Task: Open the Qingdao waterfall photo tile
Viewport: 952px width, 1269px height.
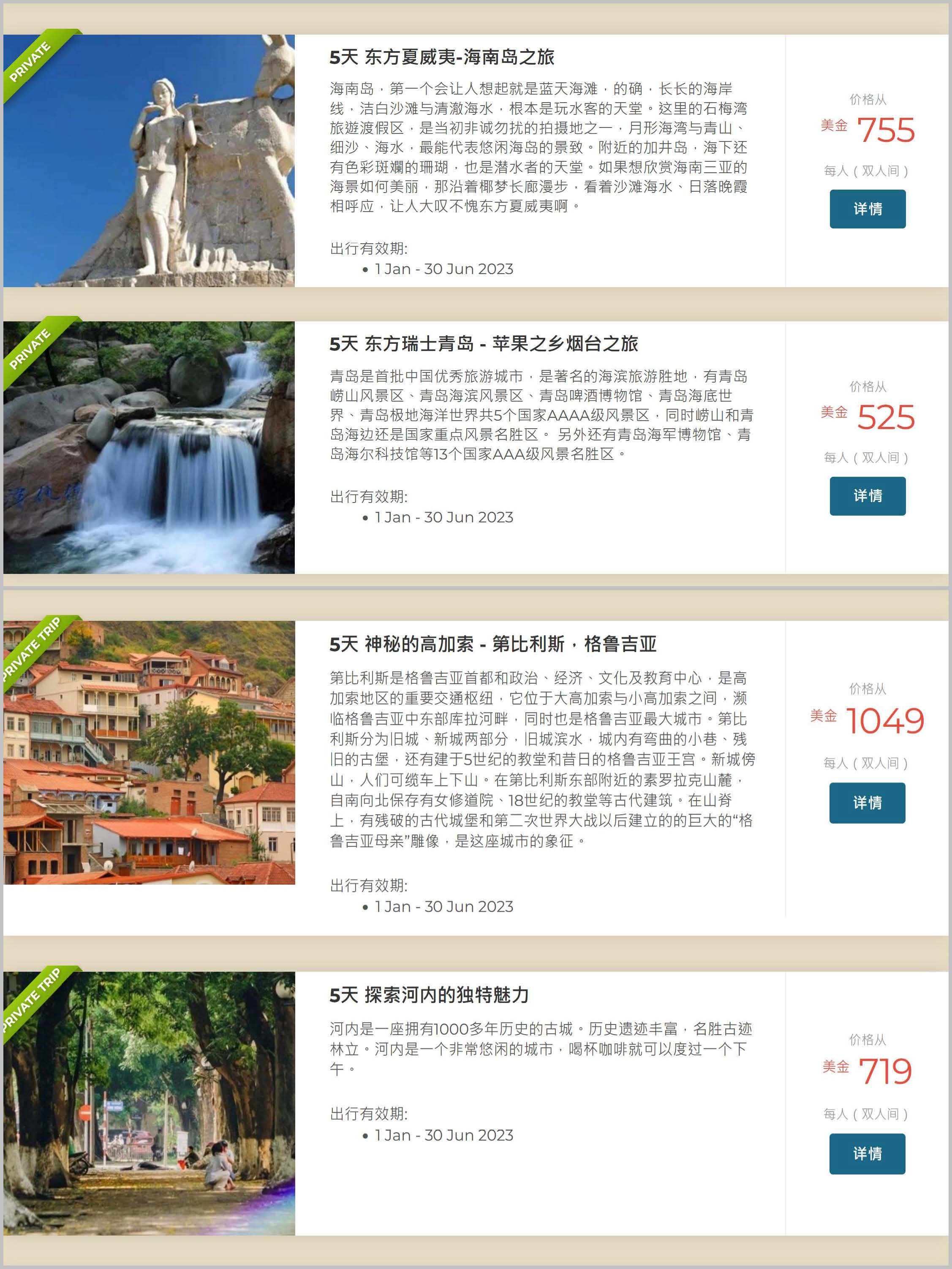Action: [149, 448]
